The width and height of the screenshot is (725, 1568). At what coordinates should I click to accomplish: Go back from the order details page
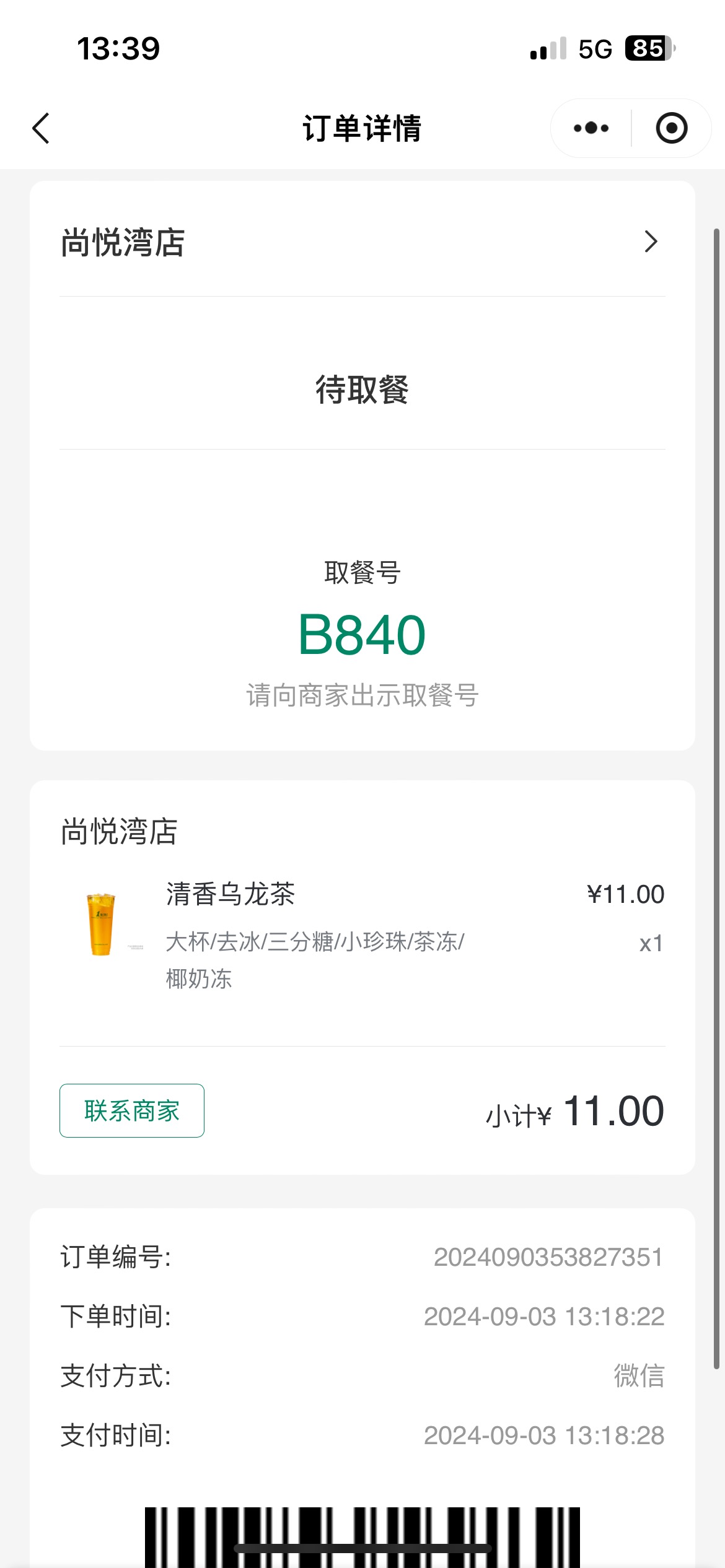[41, 128]
